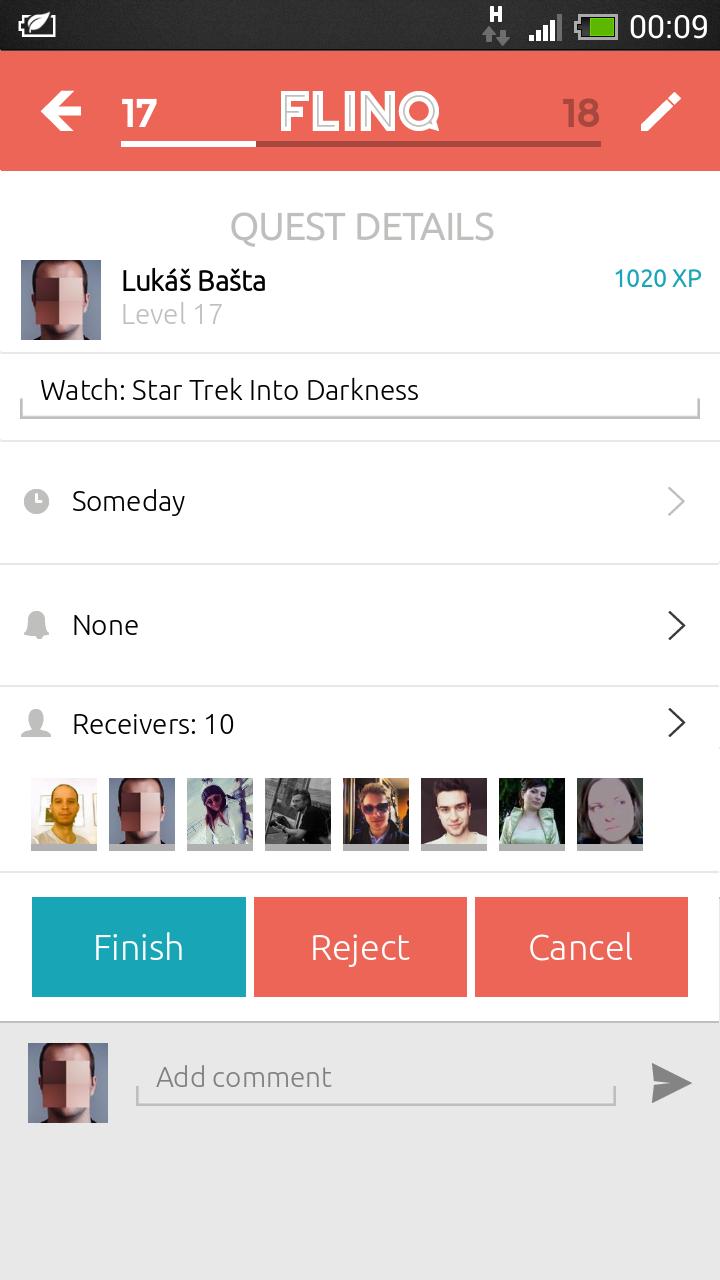The width and height of the screenshot is (720, 1280).
Task: Expand the Receivers list chevron
Action: pos(676,722)
